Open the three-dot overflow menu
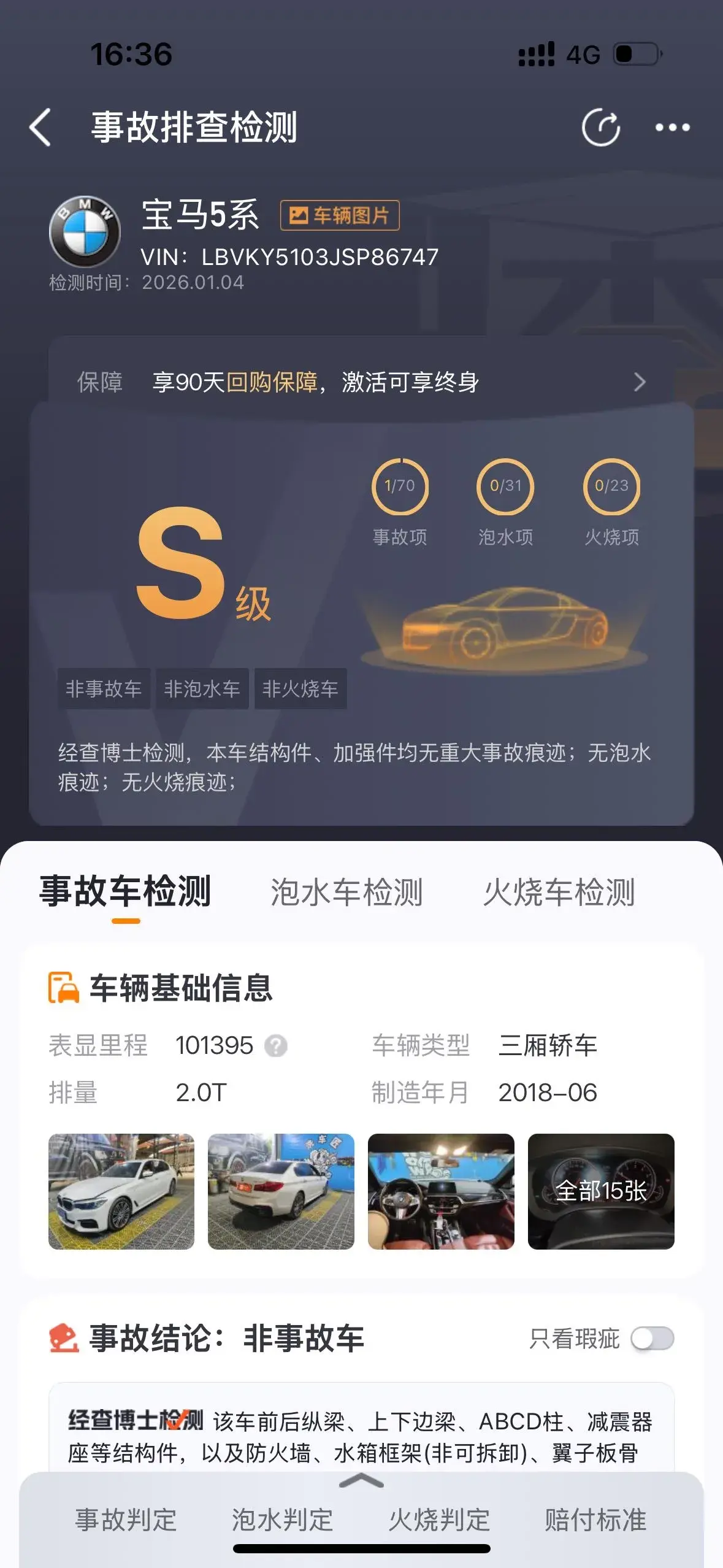This screenshot has height=1568, width=723. click(x=672, y=128)
